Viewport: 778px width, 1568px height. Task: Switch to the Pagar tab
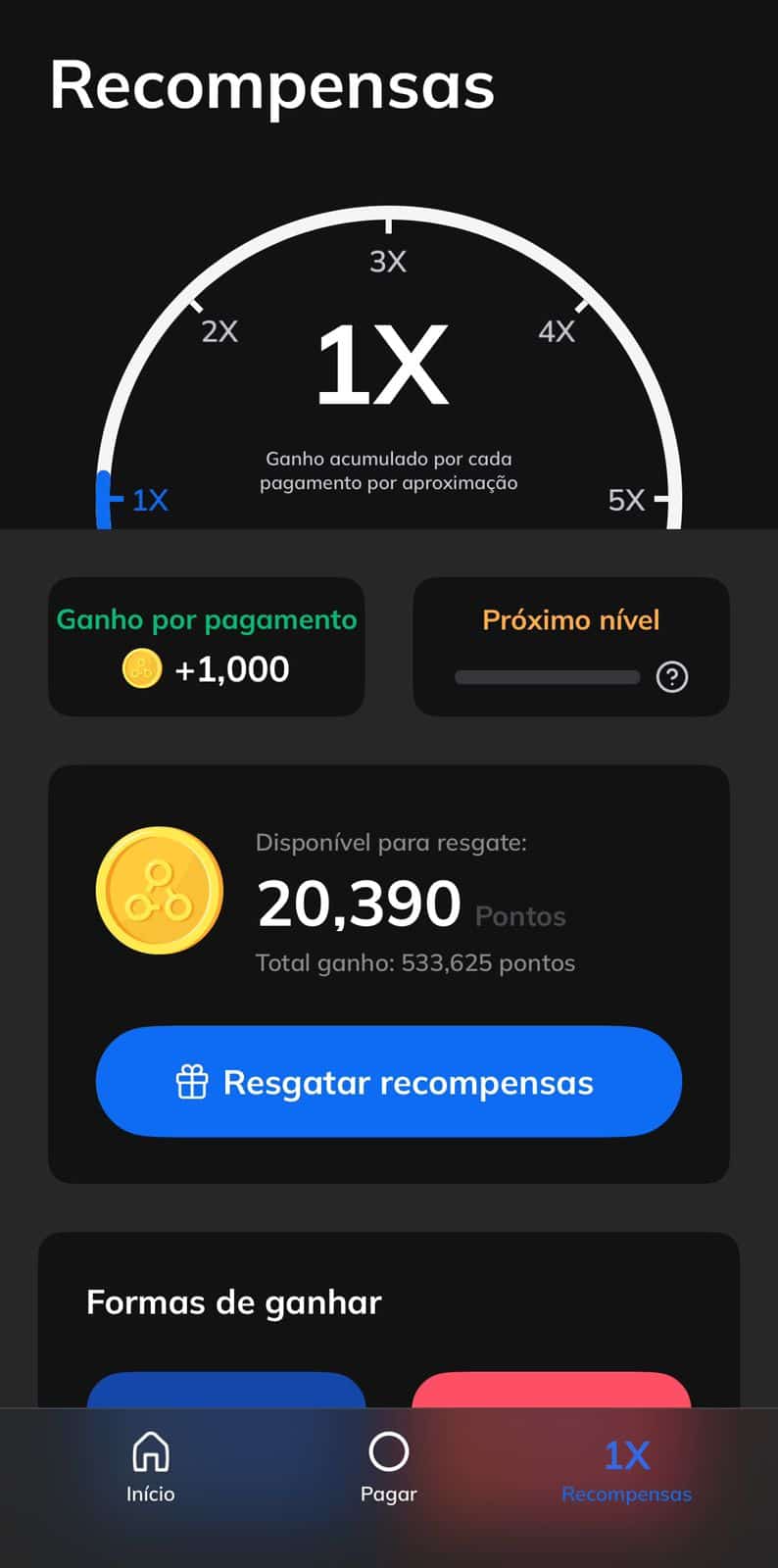click(388, 1467)
